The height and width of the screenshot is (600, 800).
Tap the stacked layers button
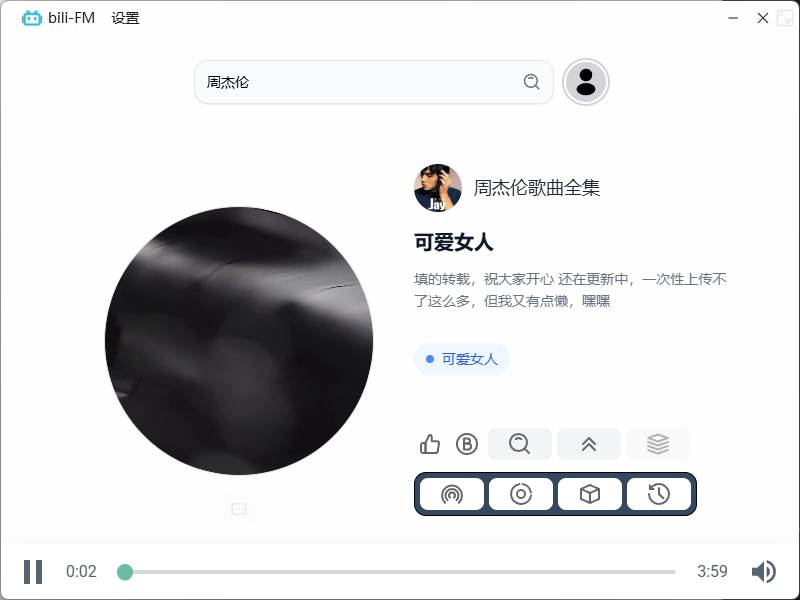click(658, 444)
